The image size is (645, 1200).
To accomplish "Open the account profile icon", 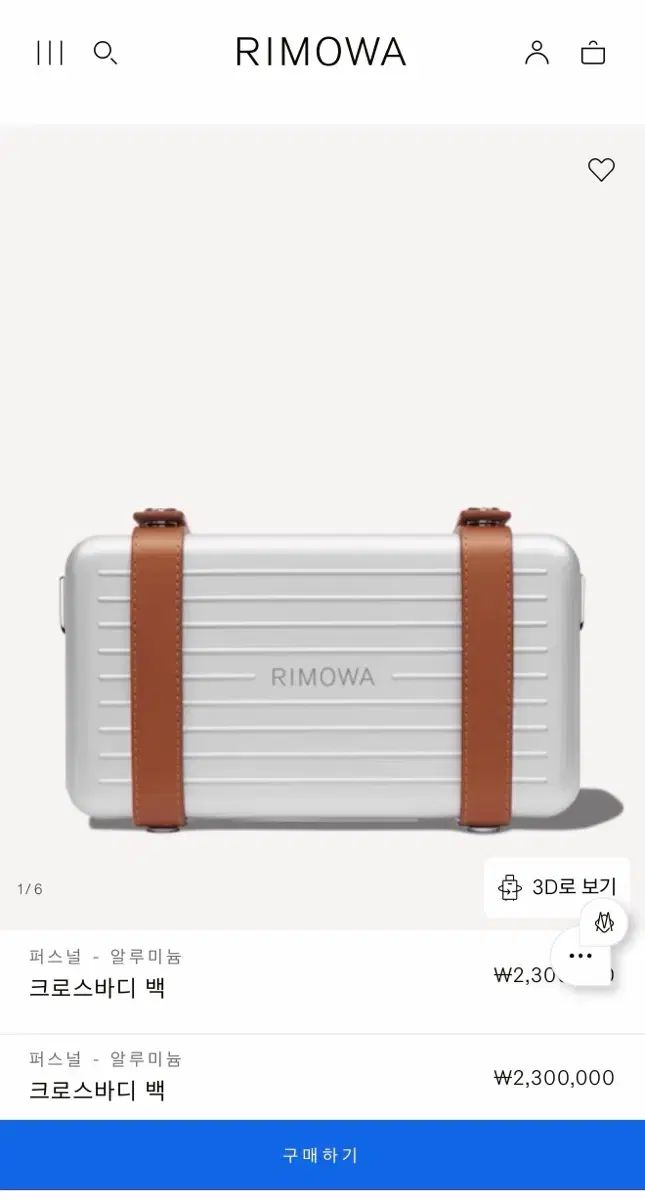I will (537, 53).
